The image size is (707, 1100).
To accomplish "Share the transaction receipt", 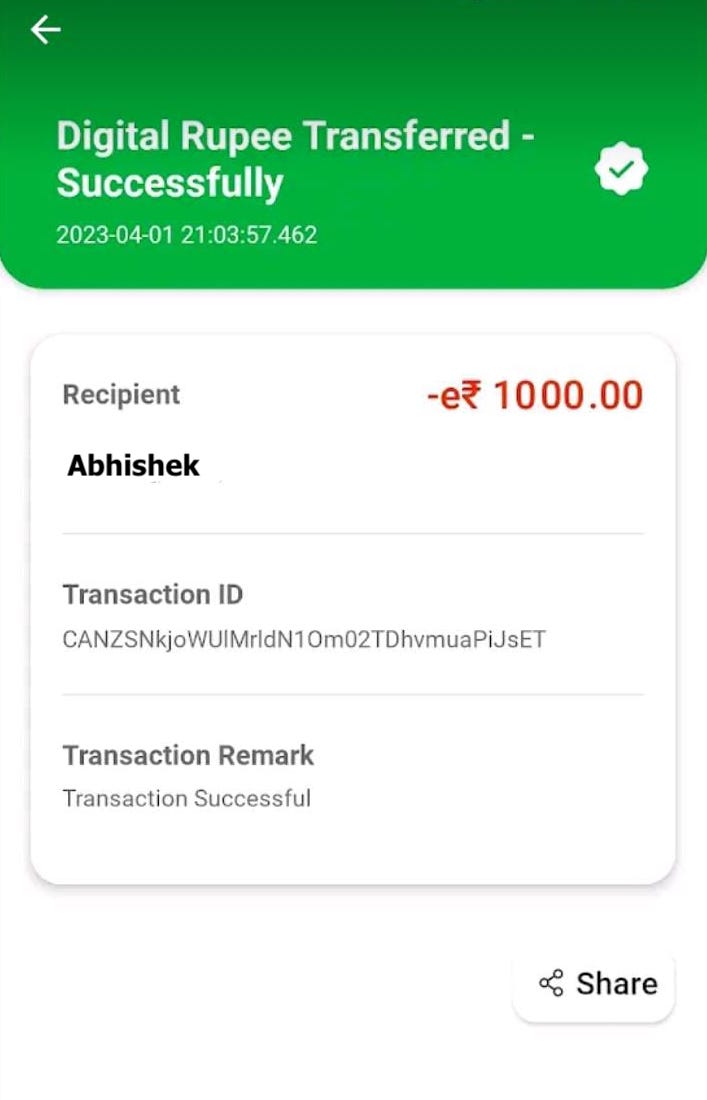I will click(597, 984).
